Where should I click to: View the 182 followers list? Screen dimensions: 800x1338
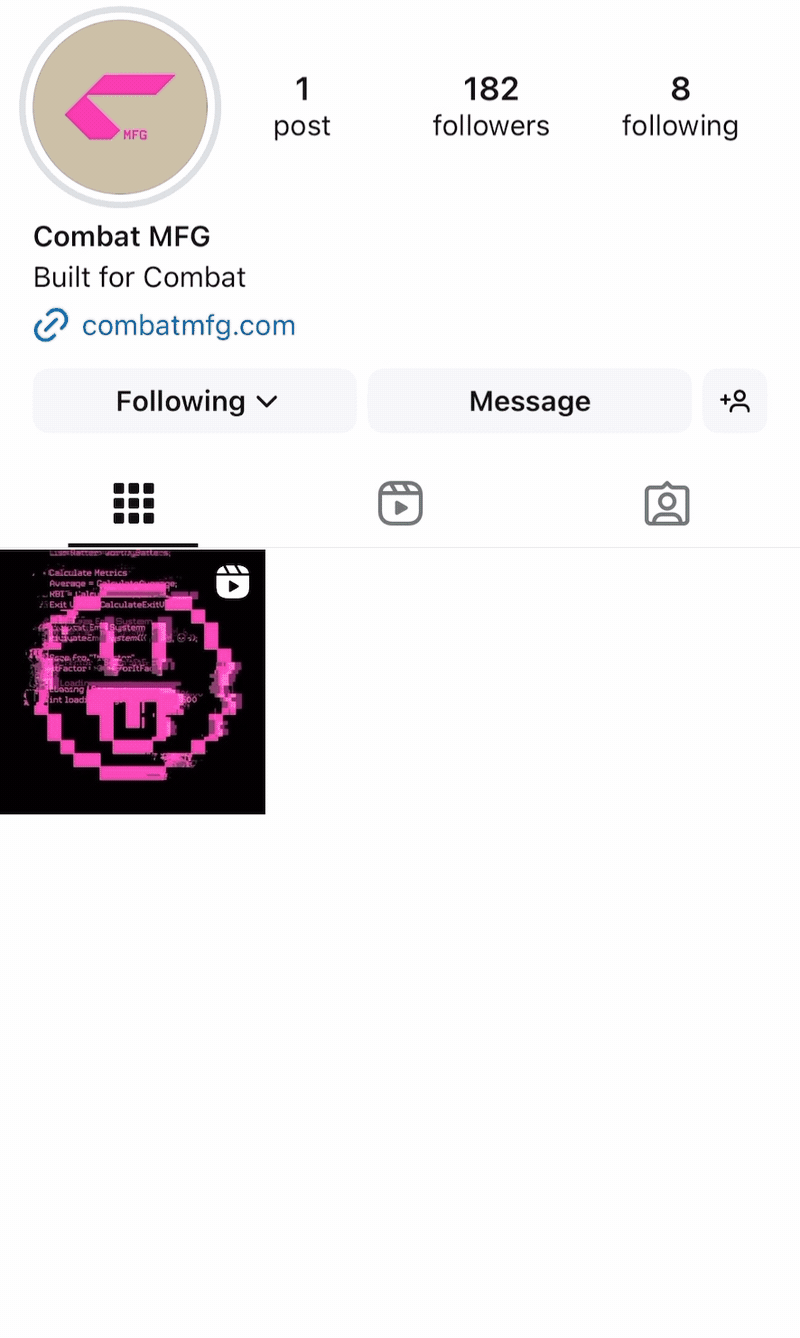coord(490,107)
